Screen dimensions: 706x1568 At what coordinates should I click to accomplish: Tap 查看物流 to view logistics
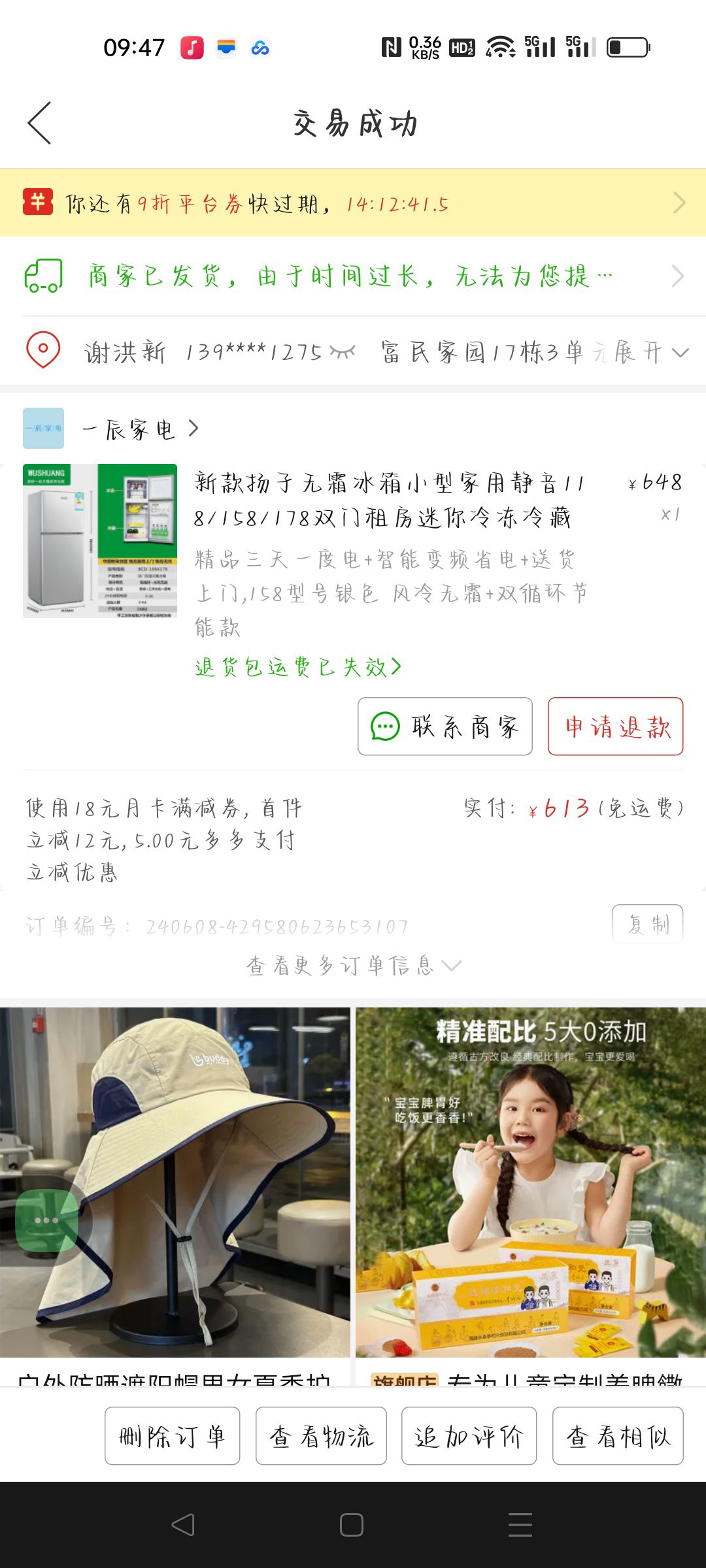coord(321,1436)
